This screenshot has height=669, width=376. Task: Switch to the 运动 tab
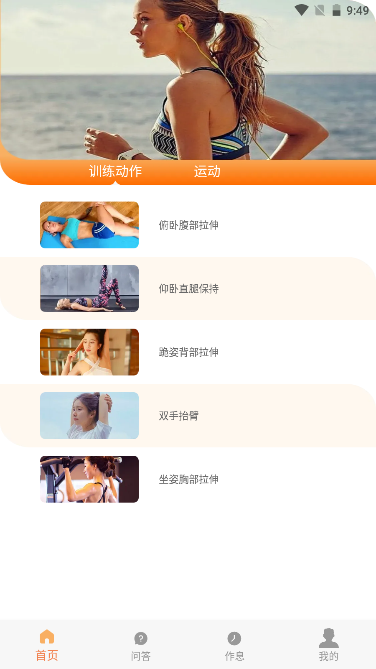point(207,172)
